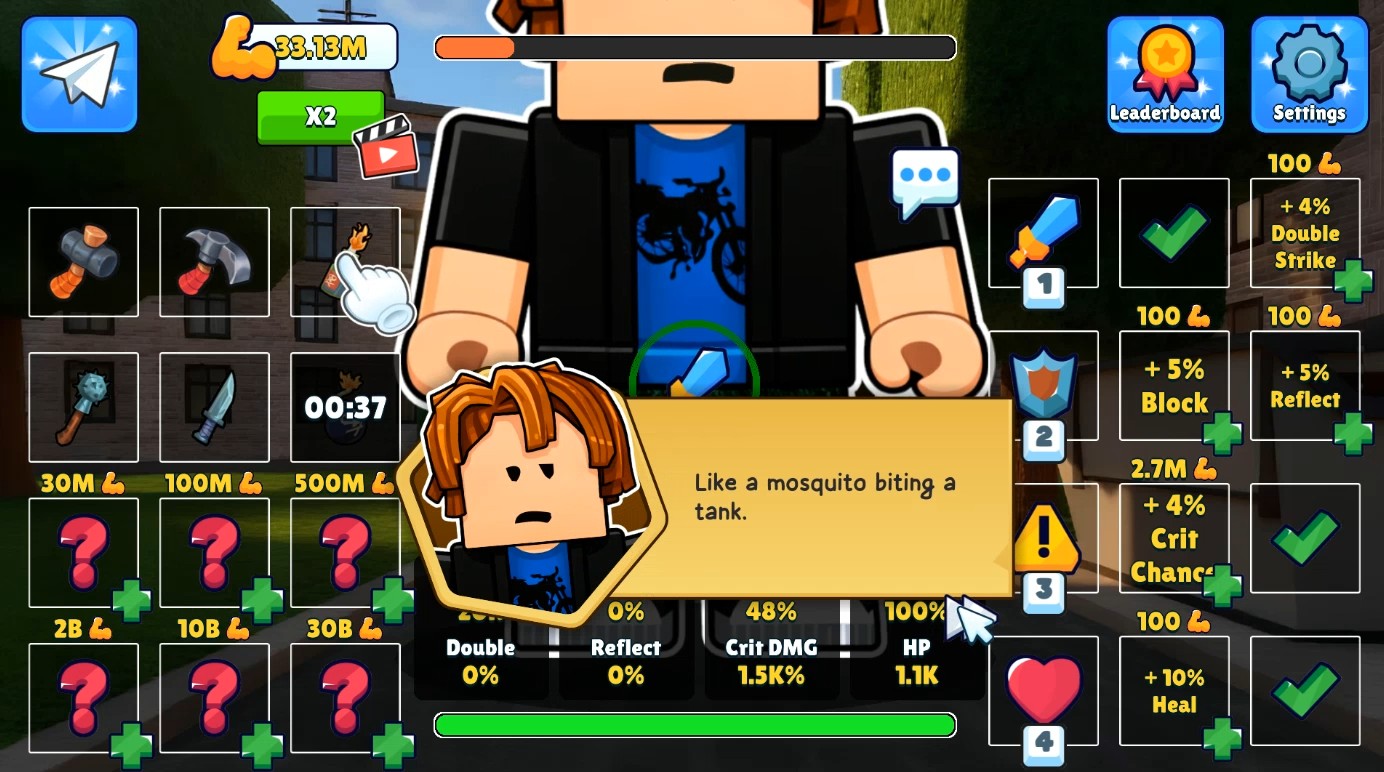Buy the +4% Crit Chance upgrade

point(1174,538)
